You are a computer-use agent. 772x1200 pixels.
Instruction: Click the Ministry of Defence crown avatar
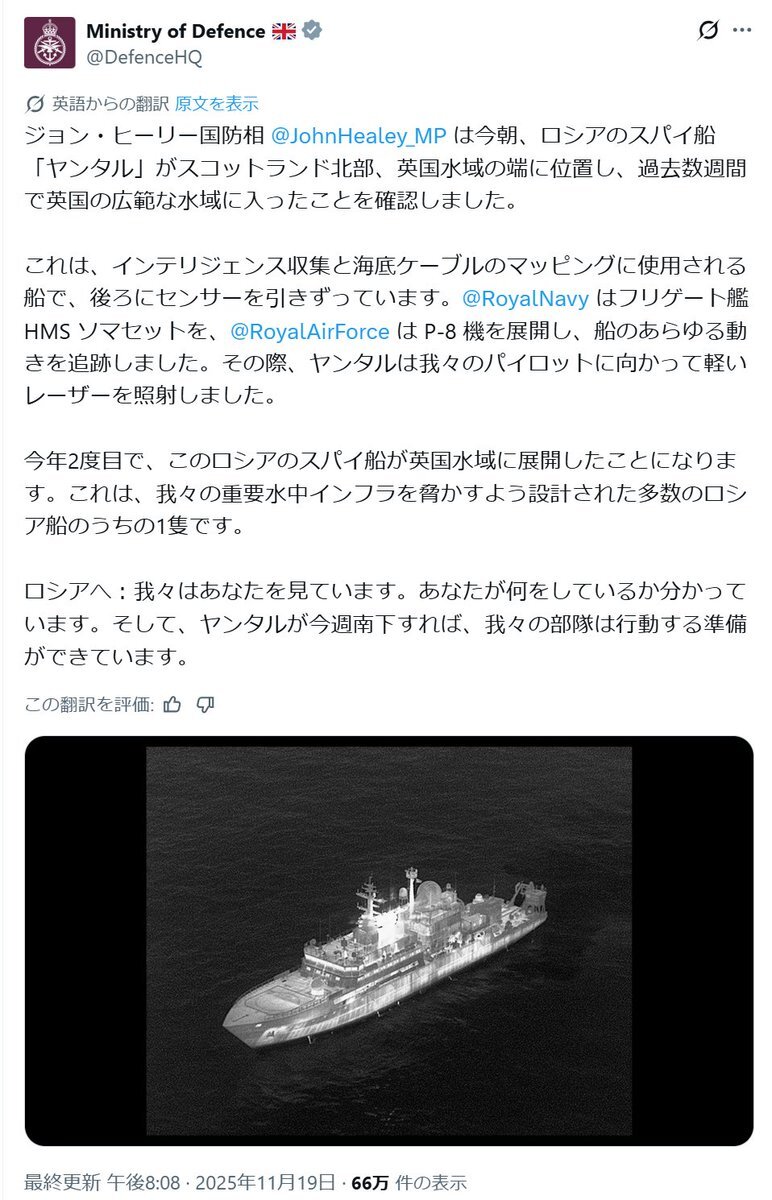pos(48,44)
